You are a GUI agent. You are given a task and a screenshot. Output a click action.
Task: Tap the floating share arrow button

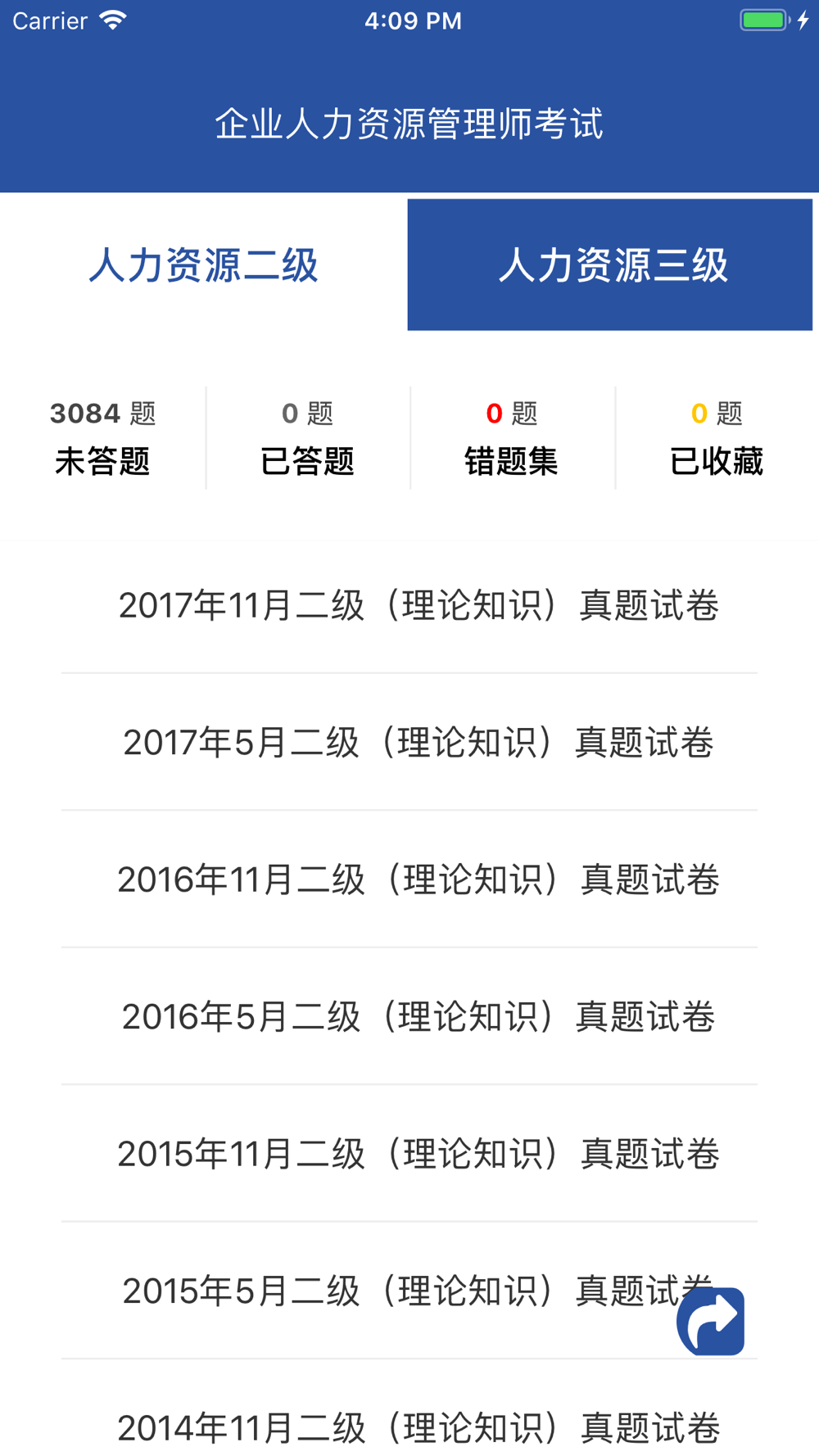point(711,1321)
